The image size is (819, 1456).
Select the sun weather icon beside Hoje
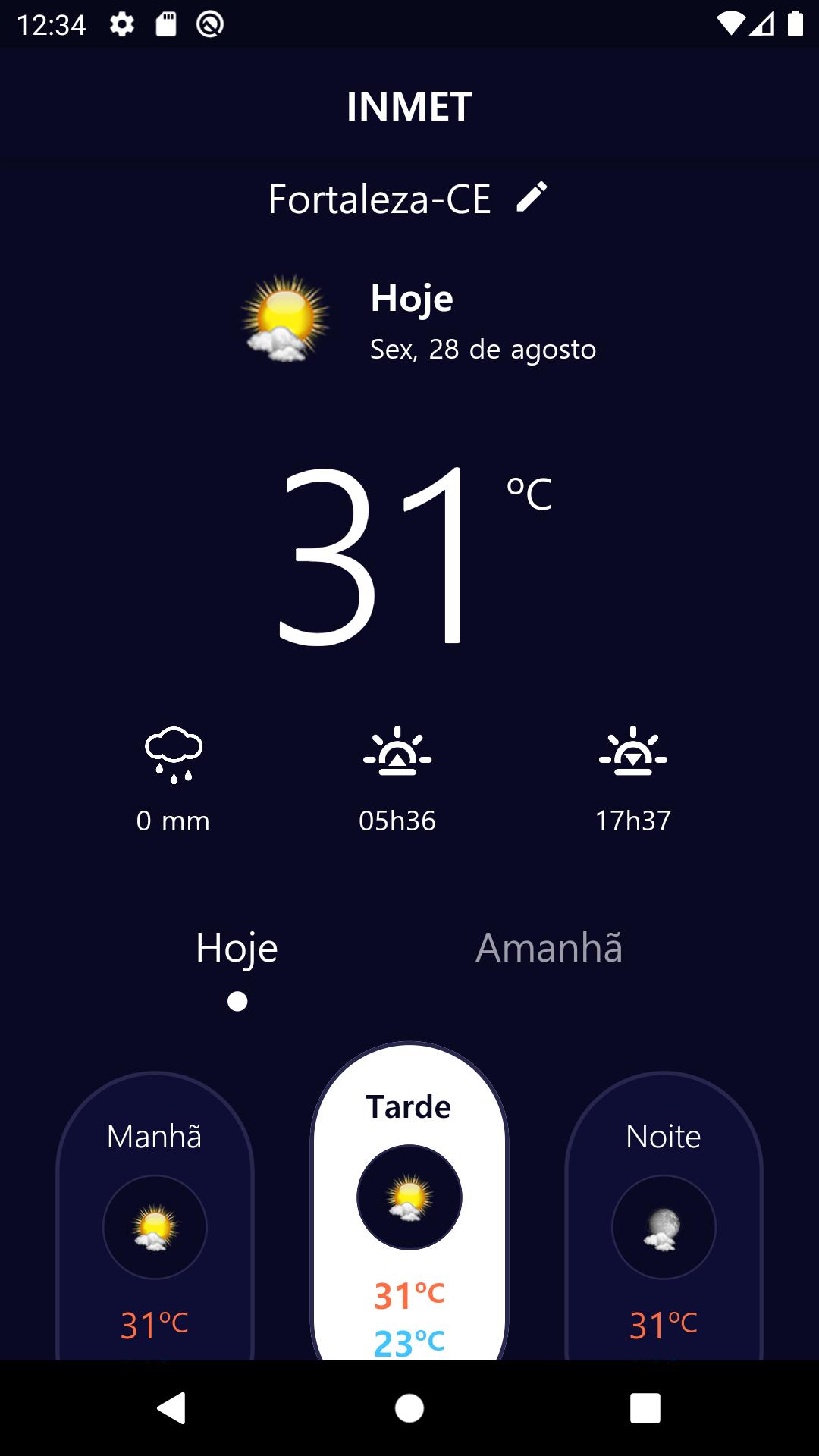tap(284, 318)
